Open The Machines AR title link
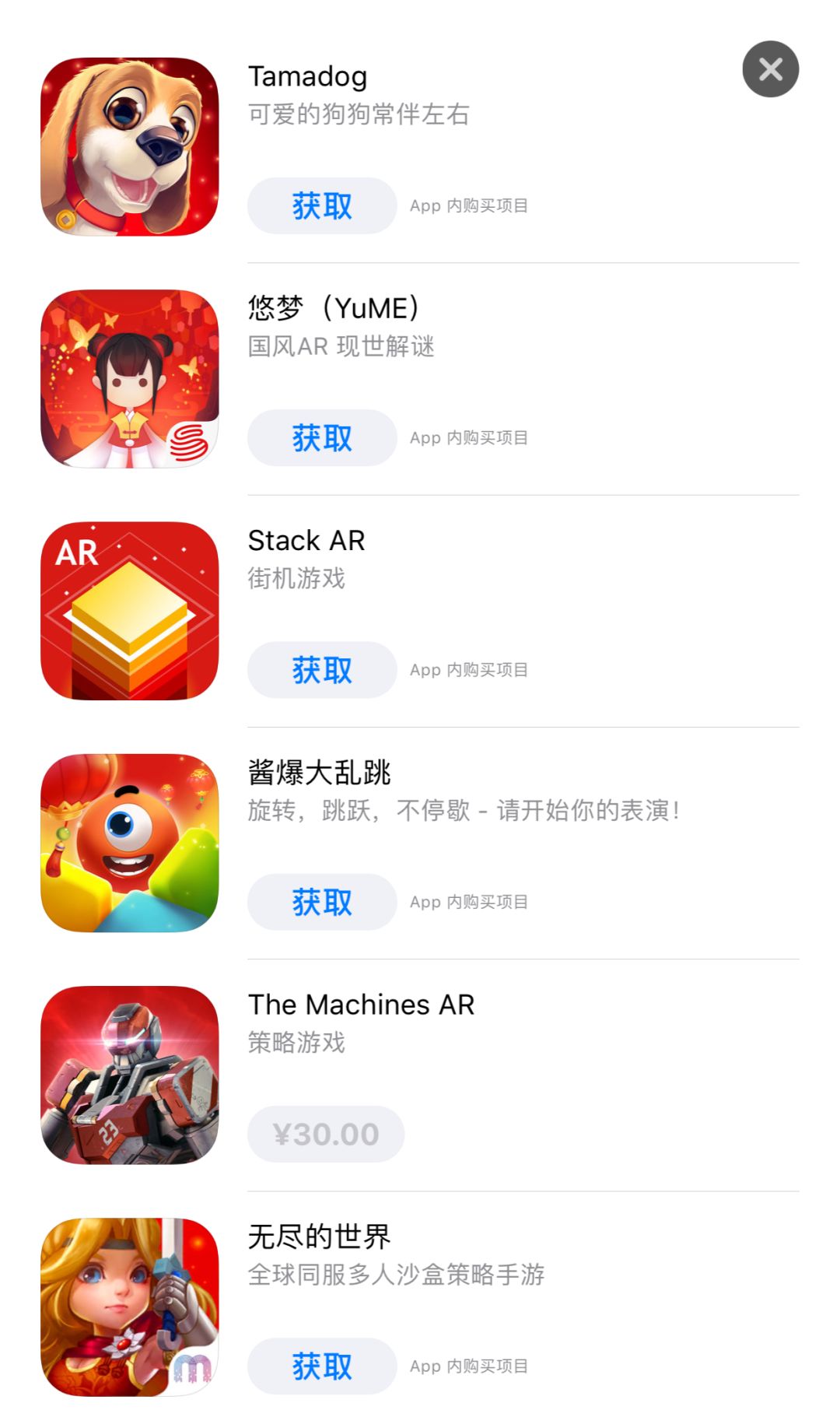The image size is (840, 1417). pos(361,1005)
